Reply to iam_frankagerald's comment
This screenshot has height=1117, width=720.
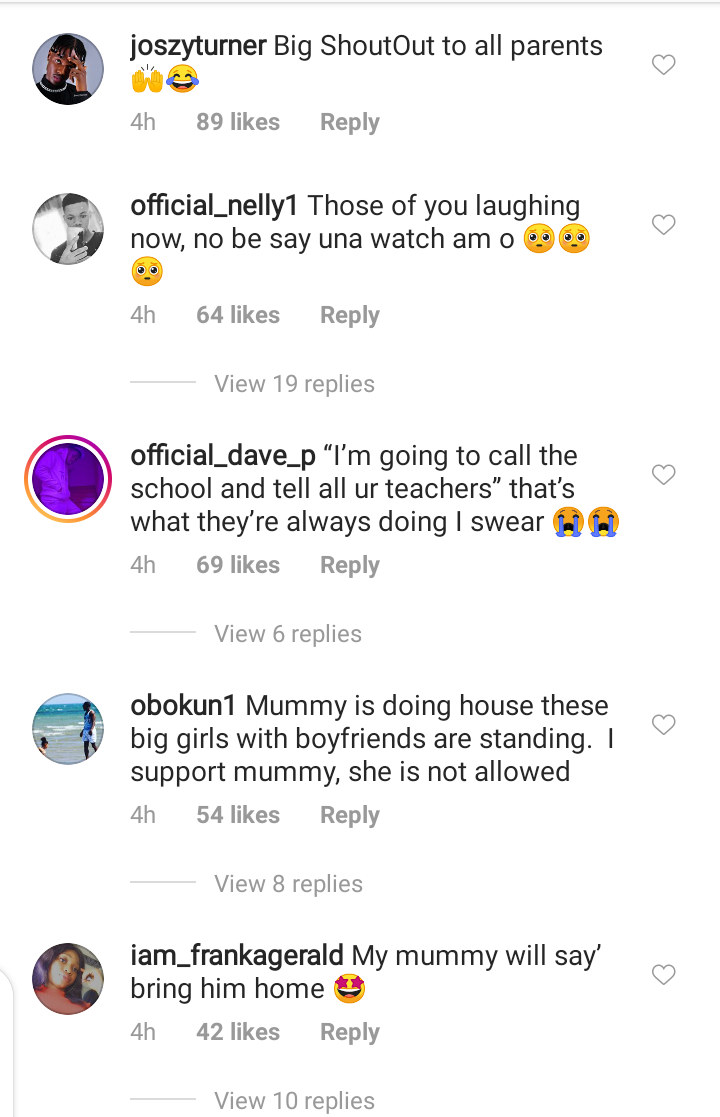click(x=349, y=1032)
